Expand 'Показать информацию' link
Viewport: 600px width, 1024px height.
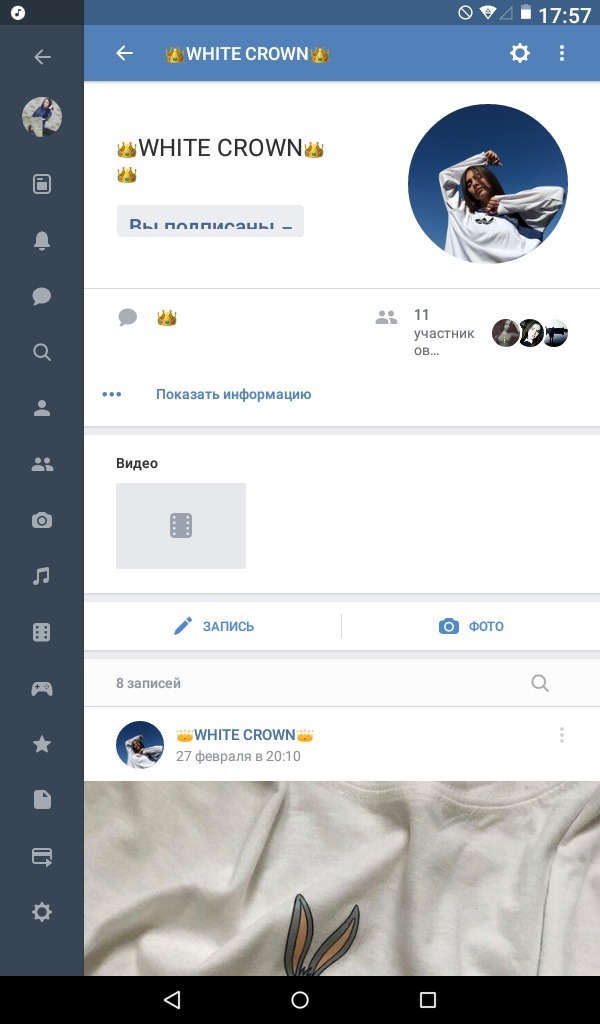tap(233, 394)
